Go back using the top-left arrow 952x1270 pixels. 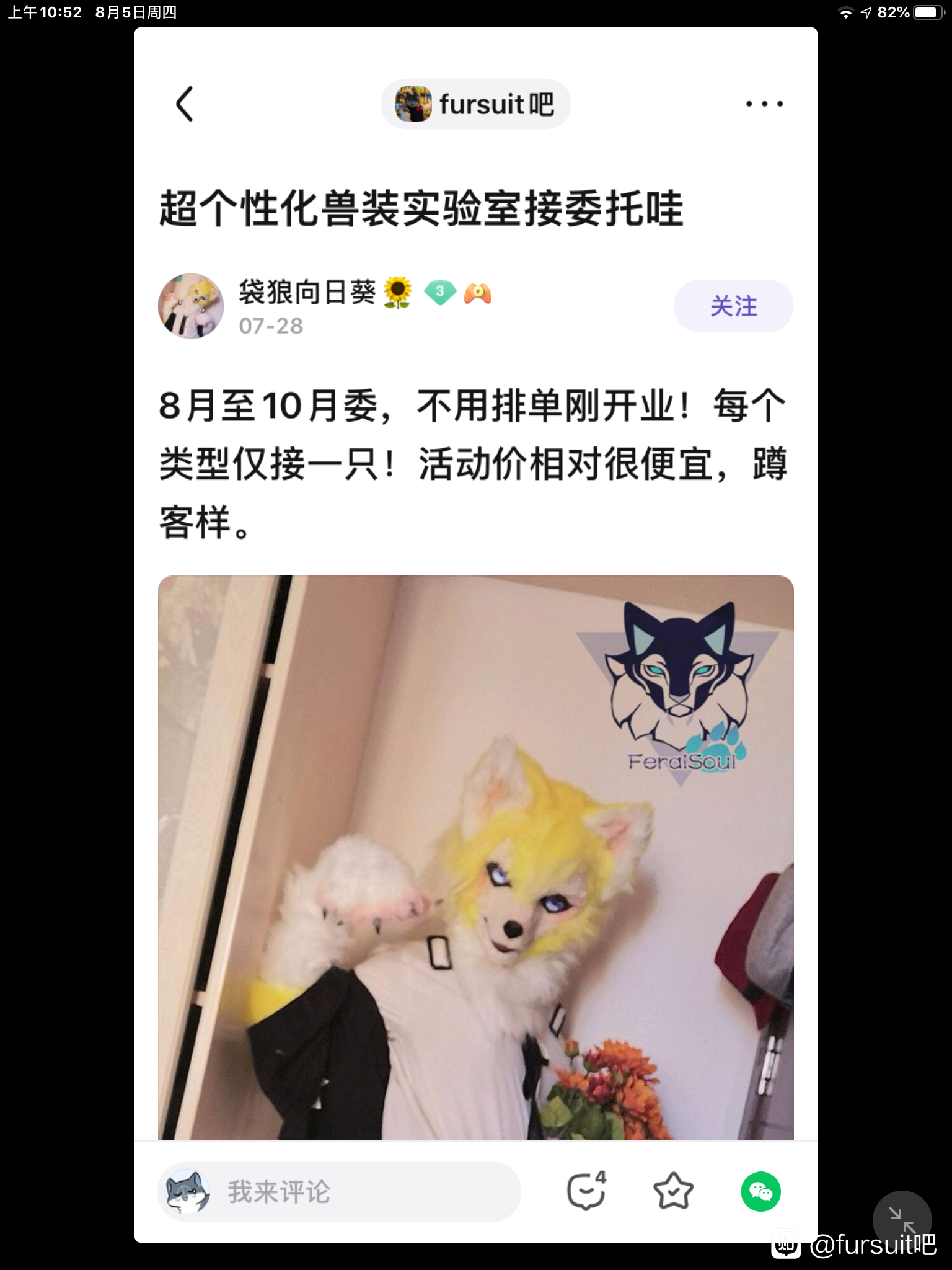point(185,104)
